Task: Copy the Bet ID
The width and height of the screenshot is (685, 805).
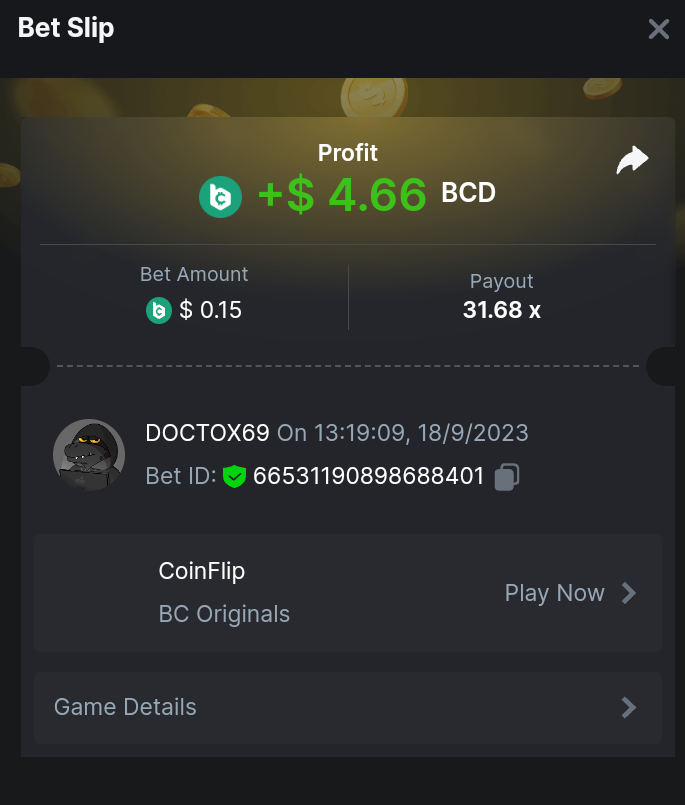Action: (507, 477)
